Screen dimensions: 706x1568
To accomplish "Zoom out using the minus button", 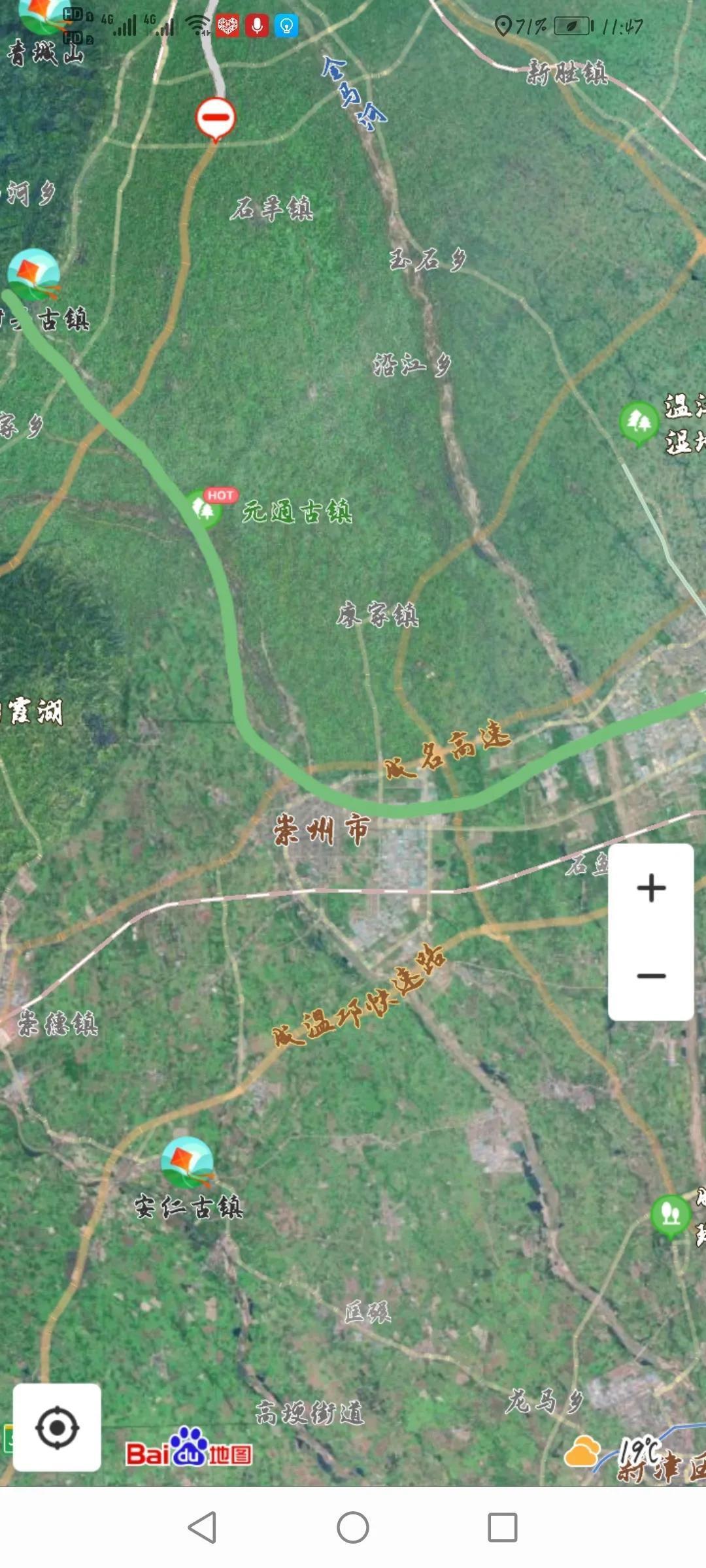I will click(651, 976).
